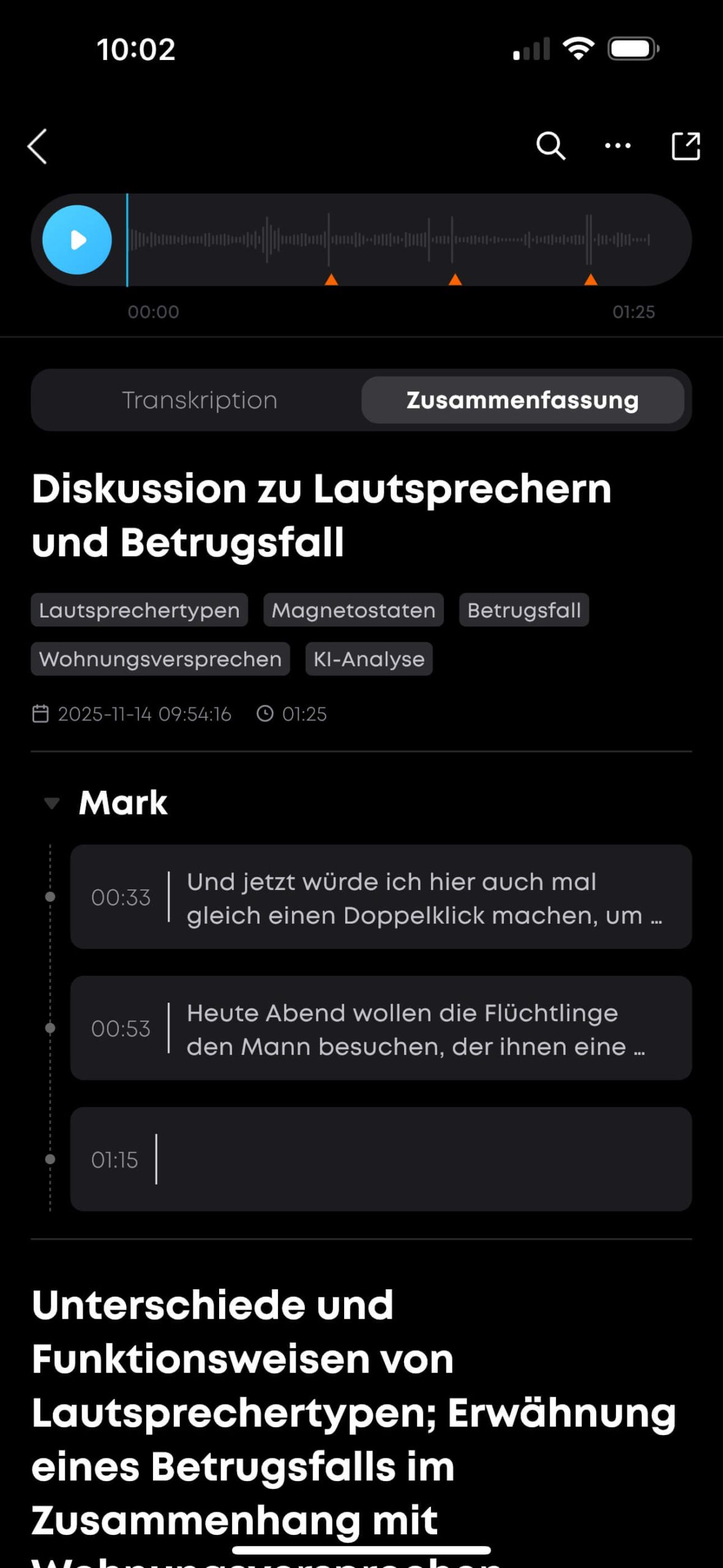The image size is (723, 1568).
Task: Select the Zusammenfassung tab
Action: coord(522,400)
